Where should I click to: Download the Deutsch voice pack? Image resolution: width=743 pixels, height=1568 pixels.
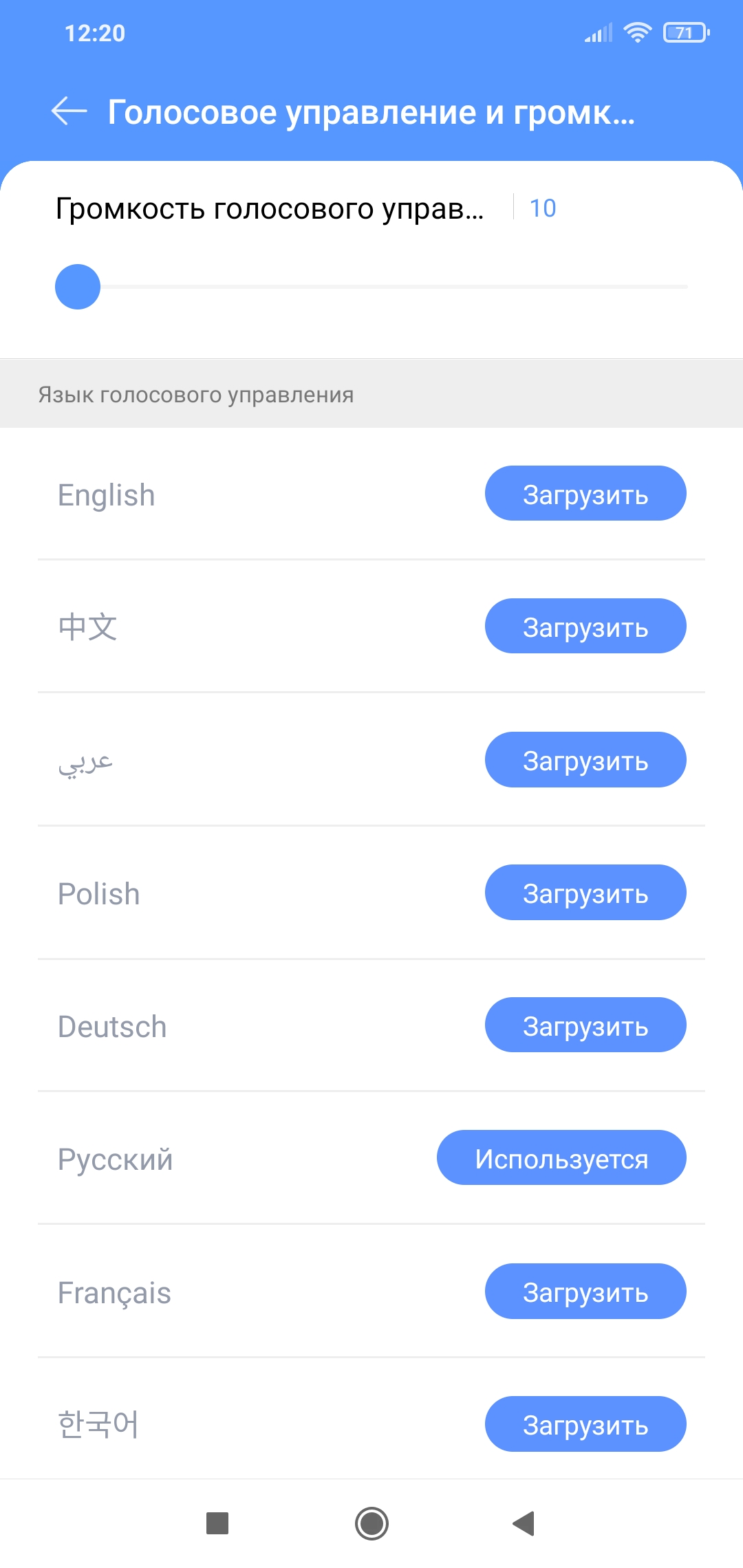tap(585, 1025)
